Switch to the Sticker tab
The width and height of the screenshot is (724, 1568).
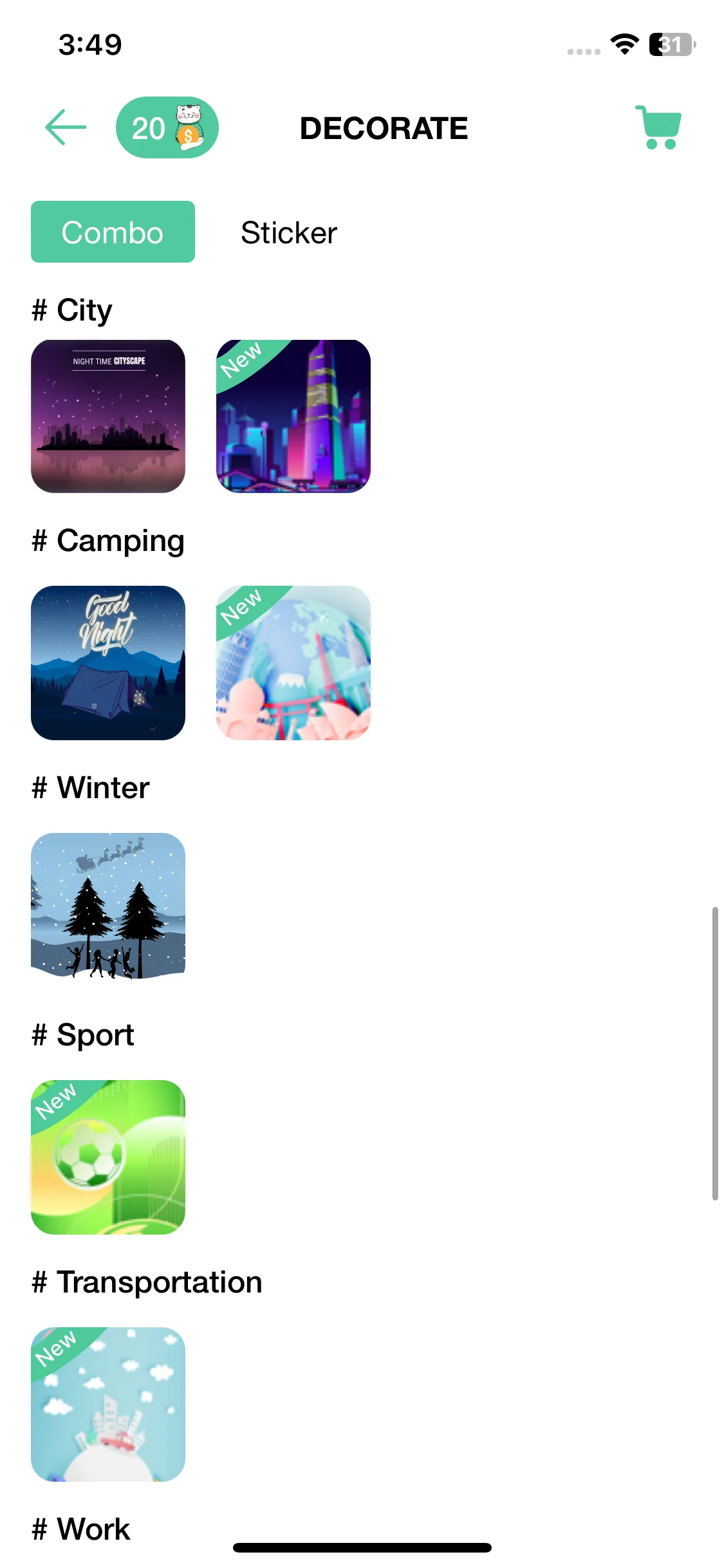click(288, 232)
